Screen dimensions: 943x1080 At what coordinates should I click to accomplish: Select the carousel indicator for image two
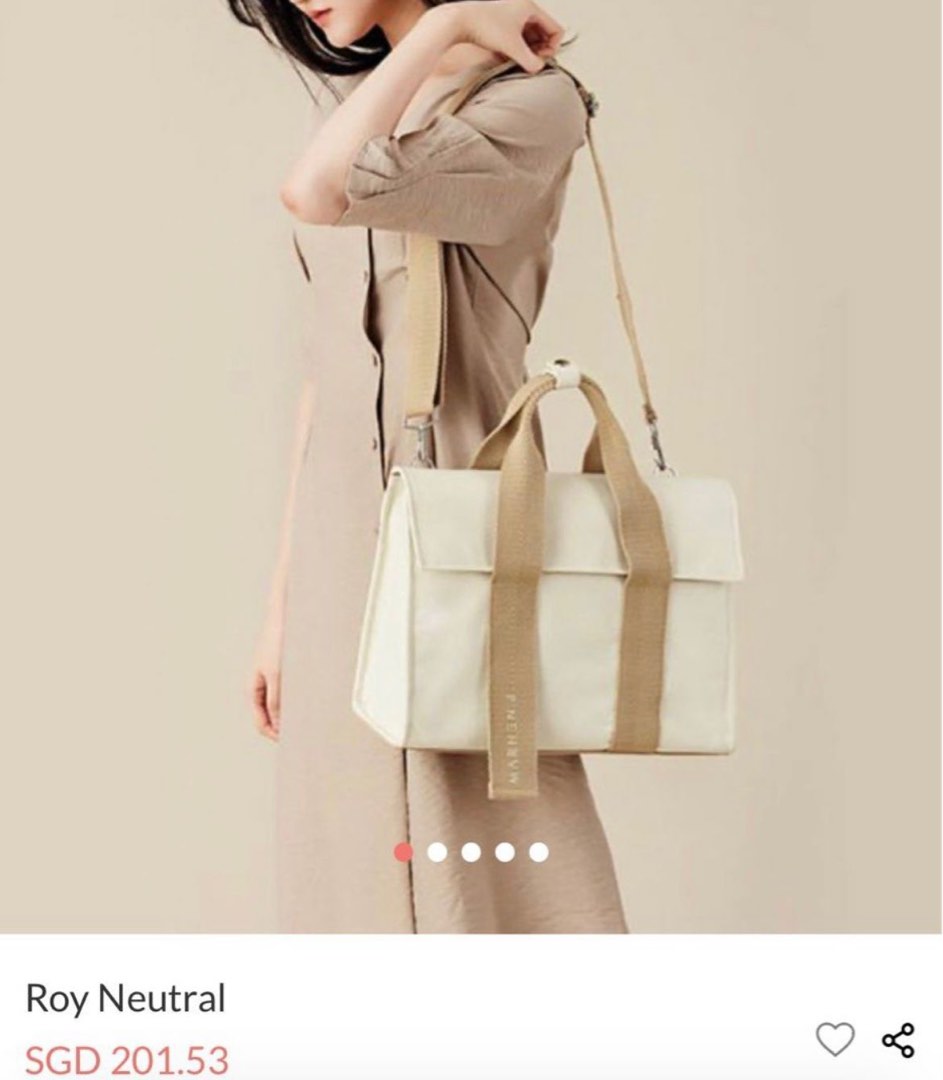[x=438, y=852]
